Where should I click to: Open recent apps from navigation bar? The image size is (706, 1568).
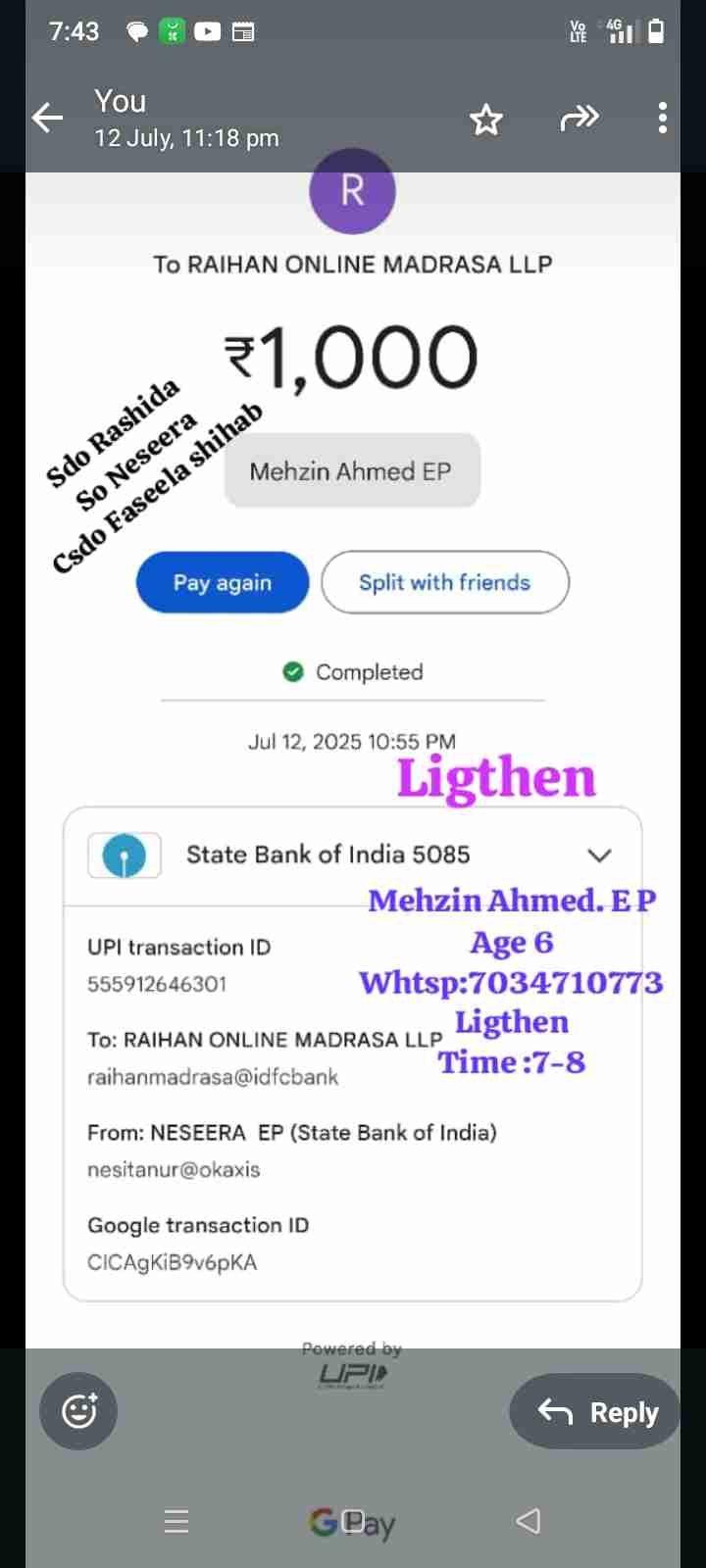coord(176,1521)
